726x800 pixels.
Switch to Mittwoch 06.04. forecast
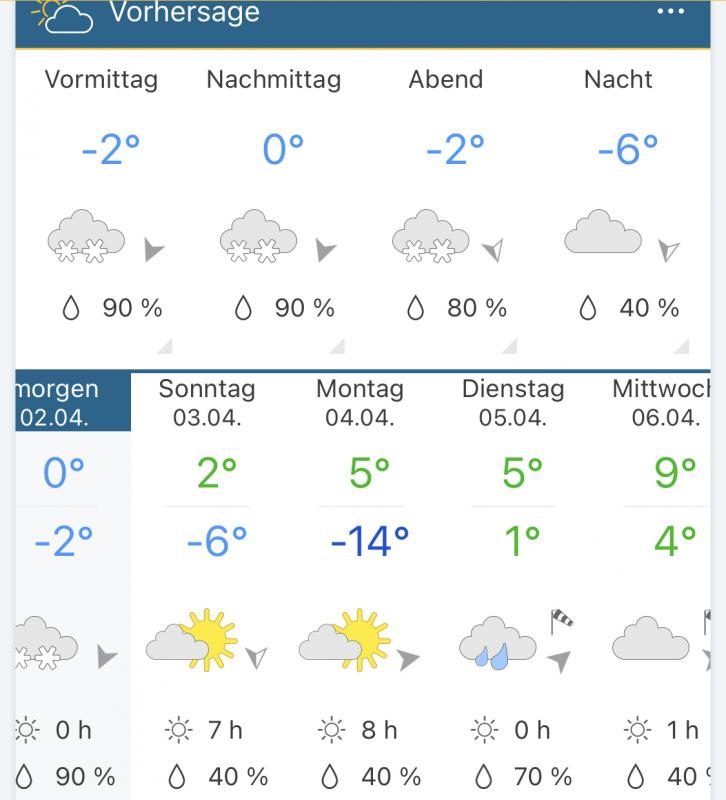pos(665,402)
